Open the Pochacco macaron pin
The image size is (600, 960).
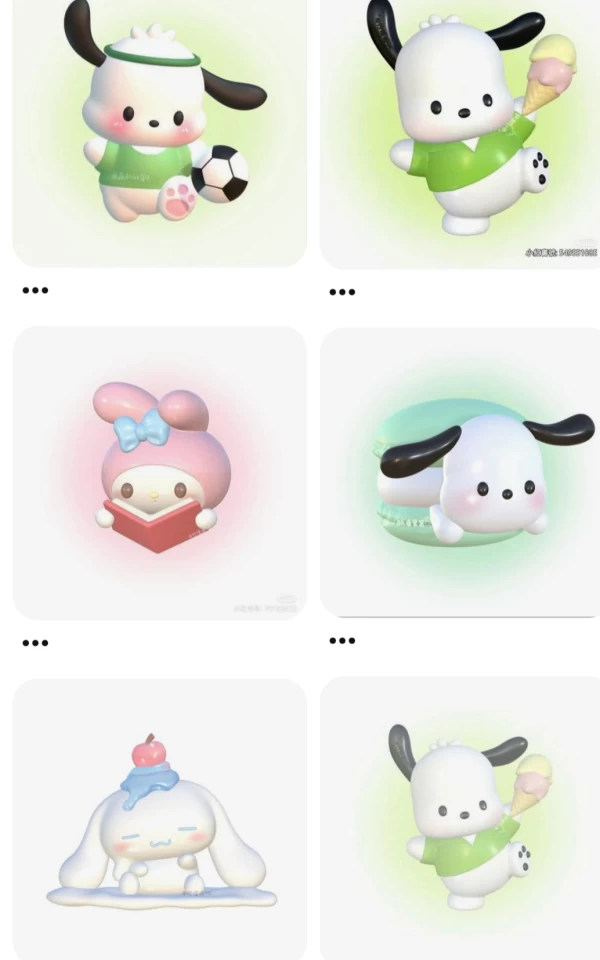460,472
